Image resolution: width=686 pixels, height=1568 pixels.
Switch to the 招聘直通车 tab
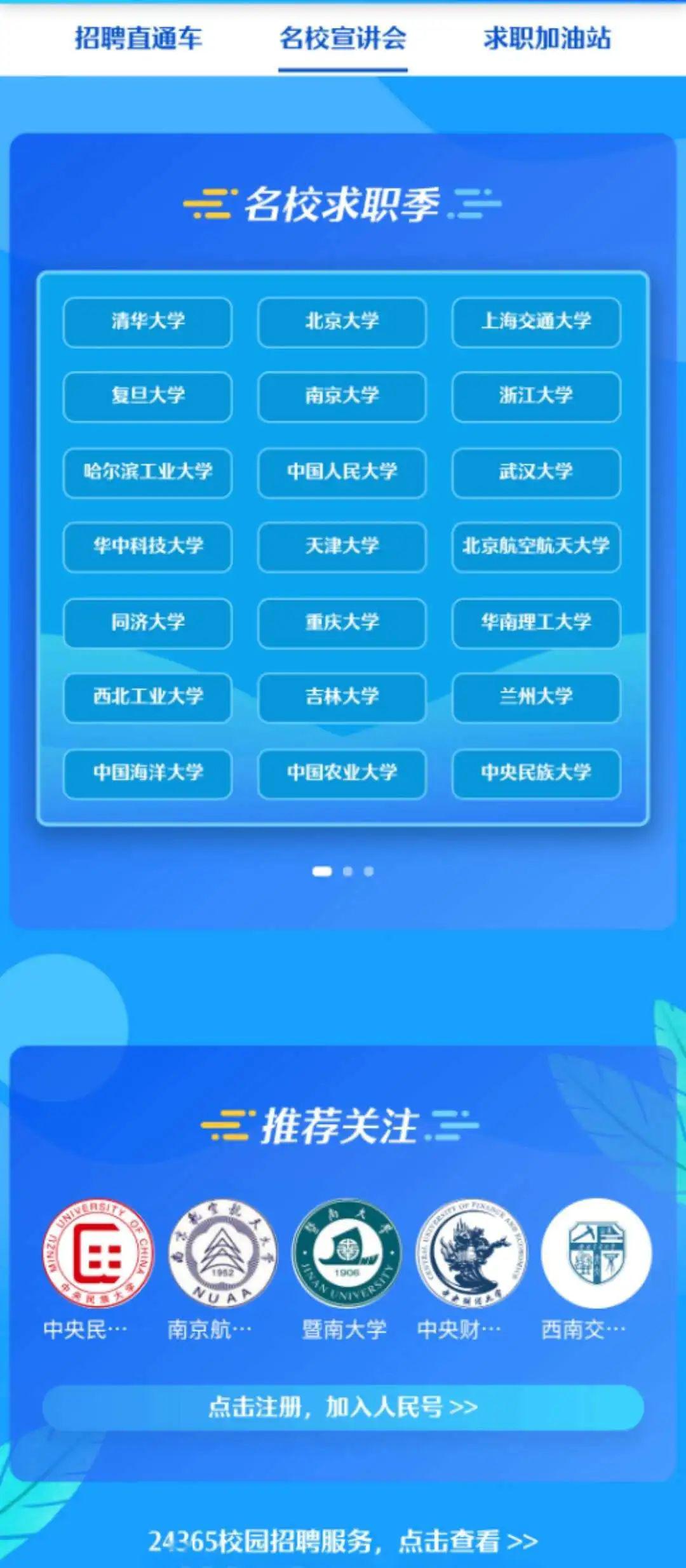pos(138,38)
